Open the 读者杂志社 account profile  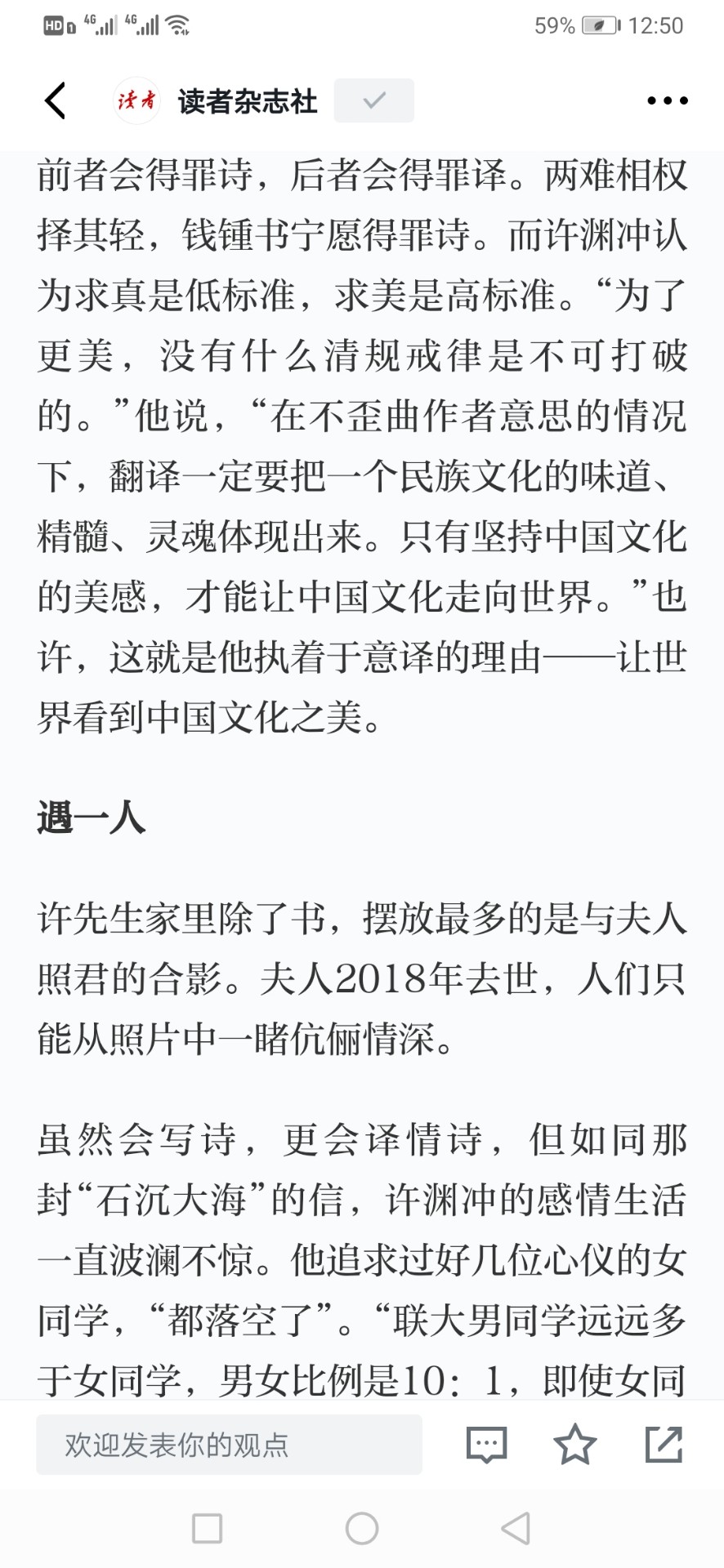pos(216,101)
